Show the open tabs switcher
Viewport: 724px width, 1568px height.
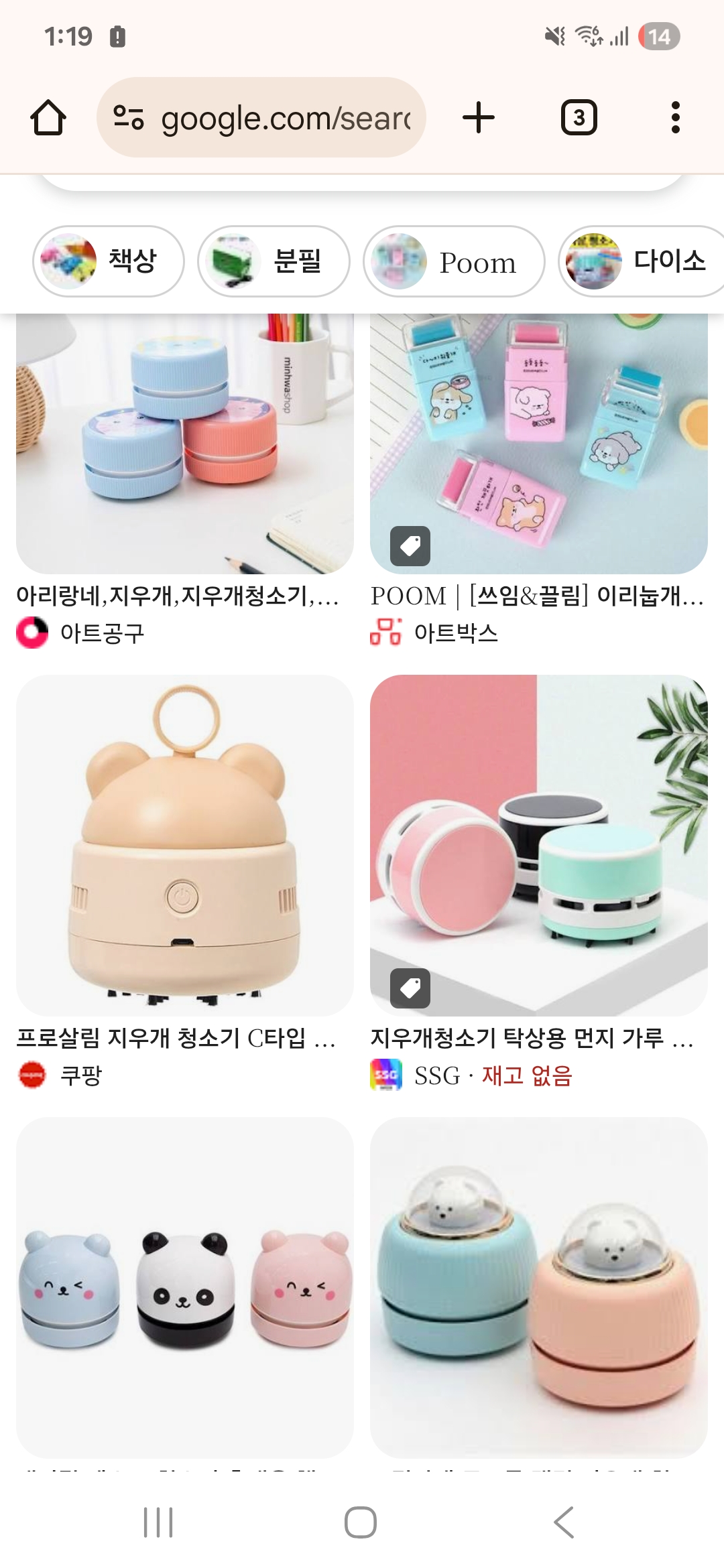pos(579,118)
